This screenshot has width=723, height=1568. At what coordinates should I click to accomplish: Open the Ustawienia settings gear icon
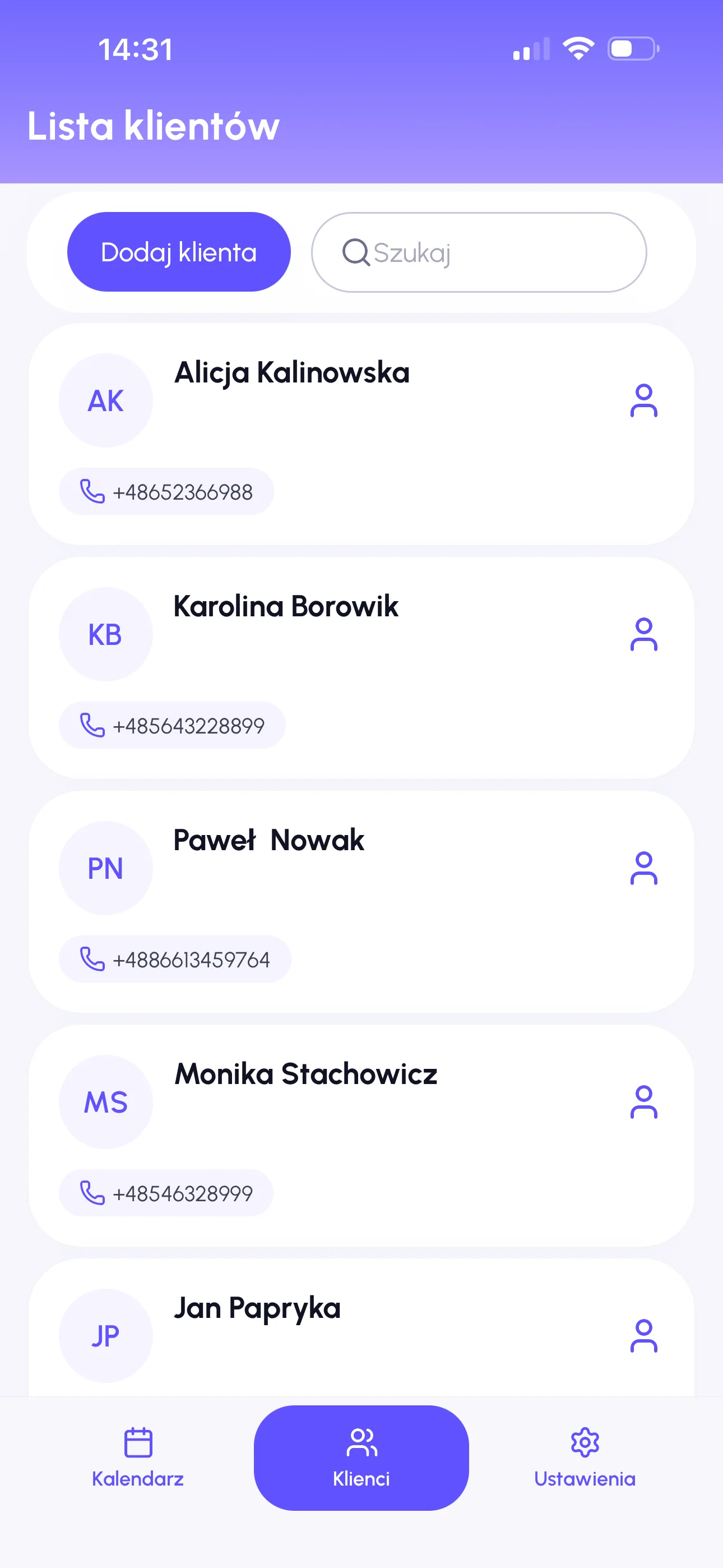(585, 1443)
